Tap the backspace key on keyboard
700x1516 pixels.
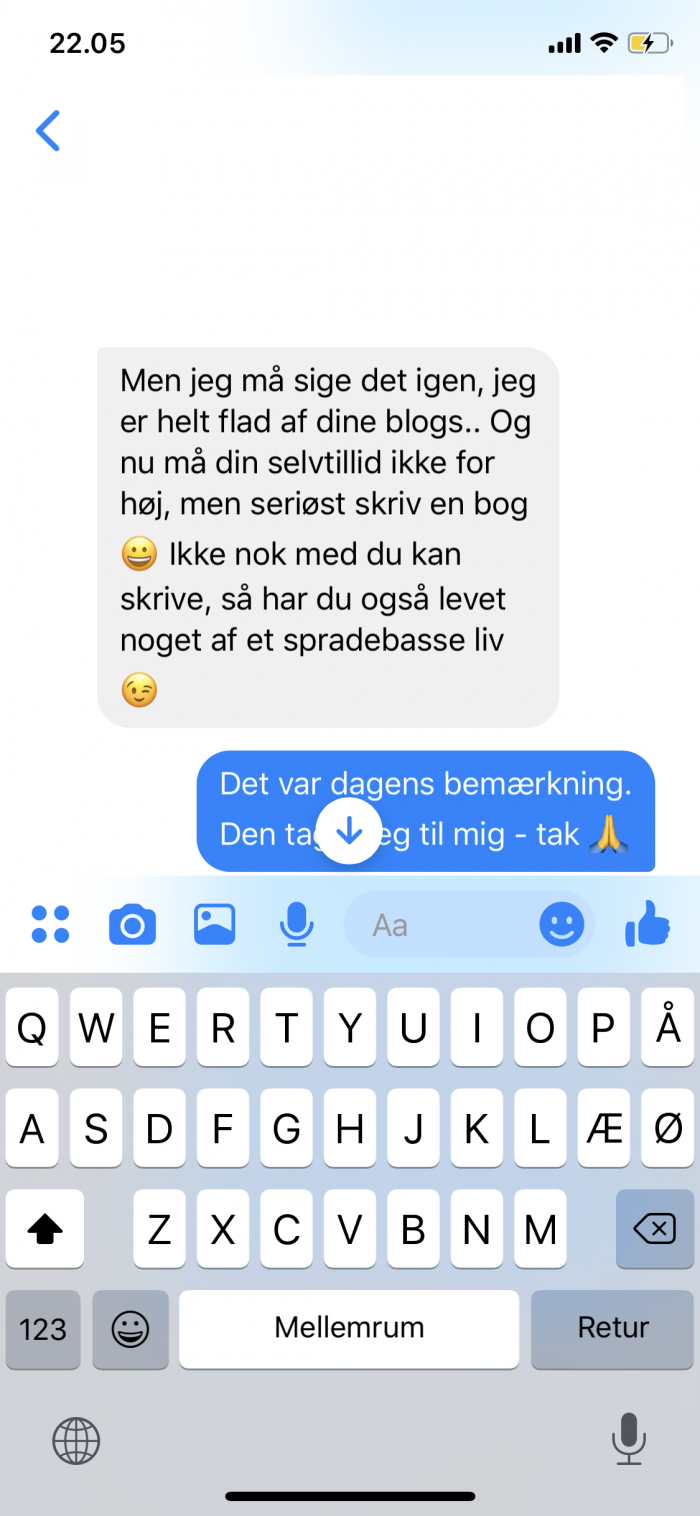[655, 1229]
